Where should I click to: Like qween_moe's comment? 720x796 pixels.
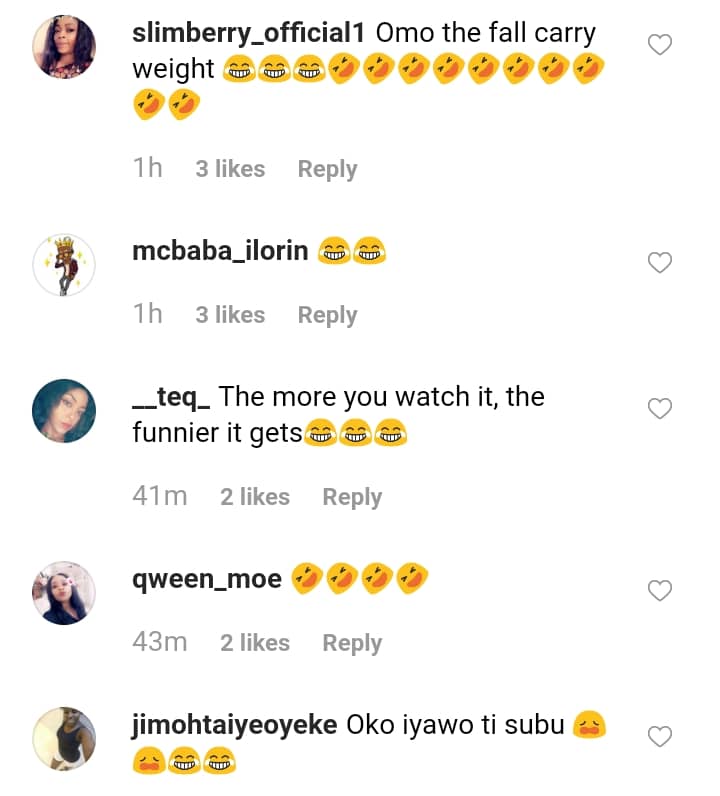tap(660, 591)
